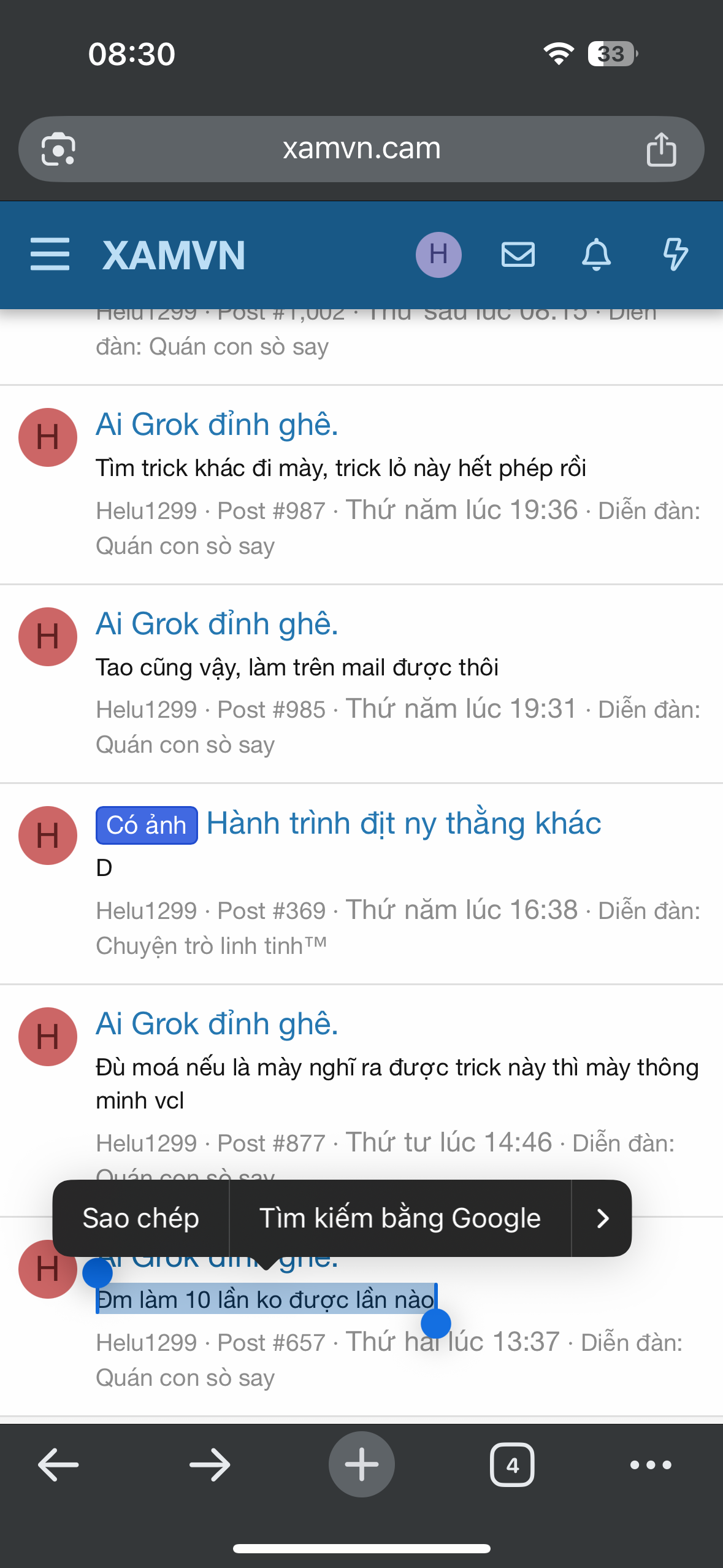Image resolution: width=723 pixels, height=1568 pixels.
Task: Tap the xamvn.cam address bar
Action: point(361,149)
